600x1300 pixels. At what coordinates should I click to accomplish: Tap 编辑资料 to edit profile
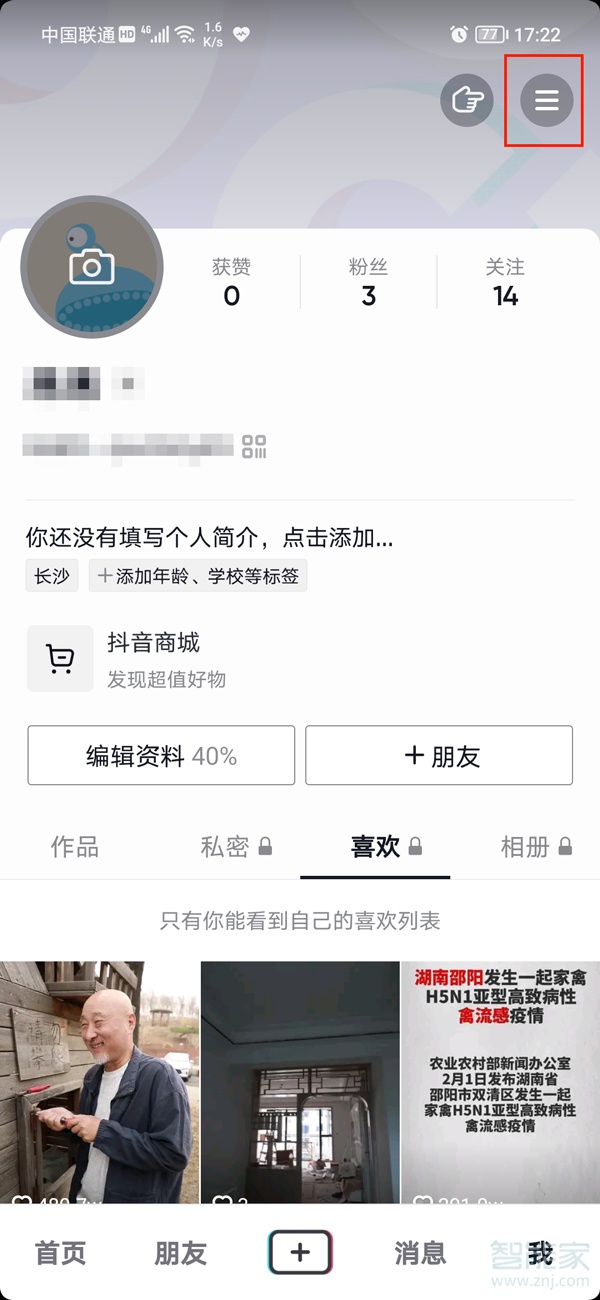(161, 756)
